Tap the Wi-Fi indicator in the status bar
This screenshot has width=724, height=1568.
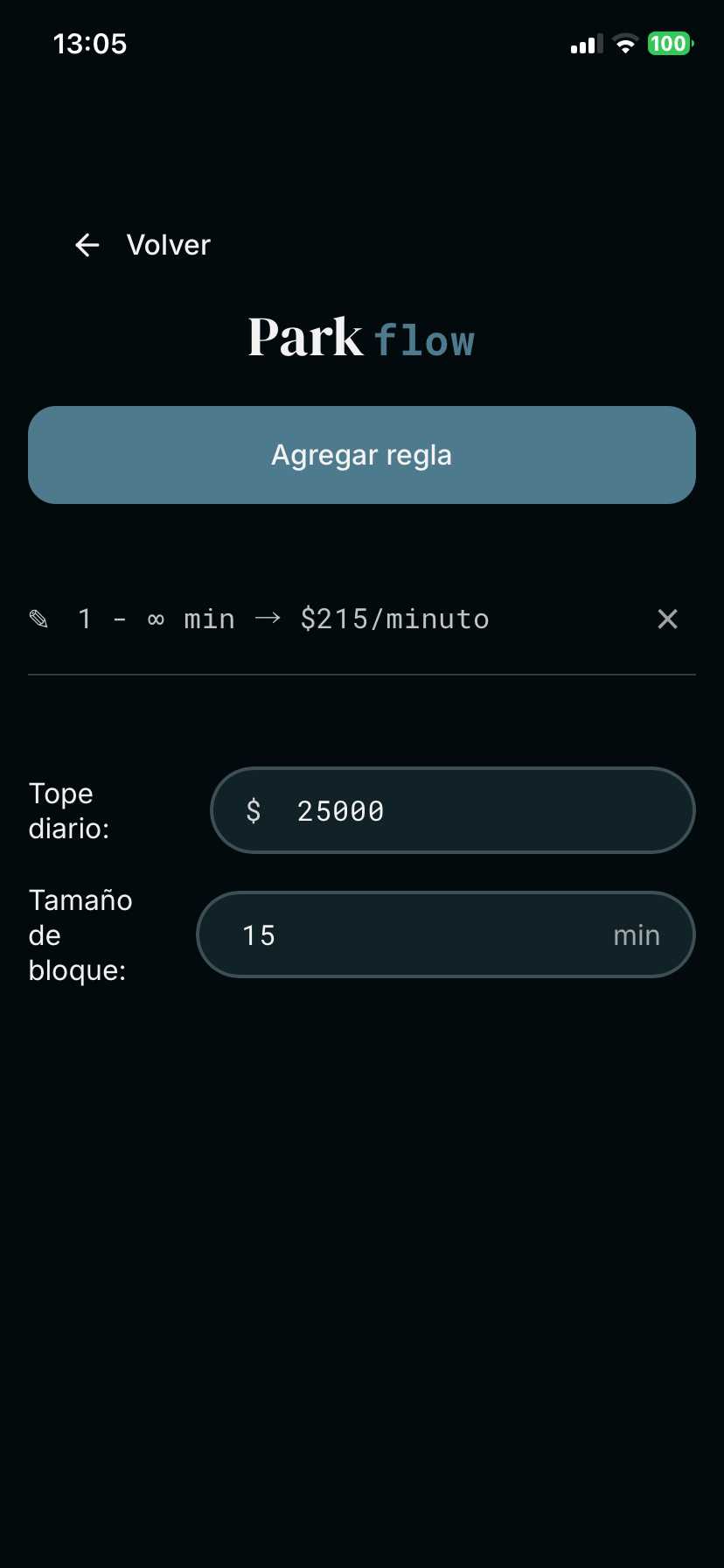pyautogui.click(x=624, y=44)
